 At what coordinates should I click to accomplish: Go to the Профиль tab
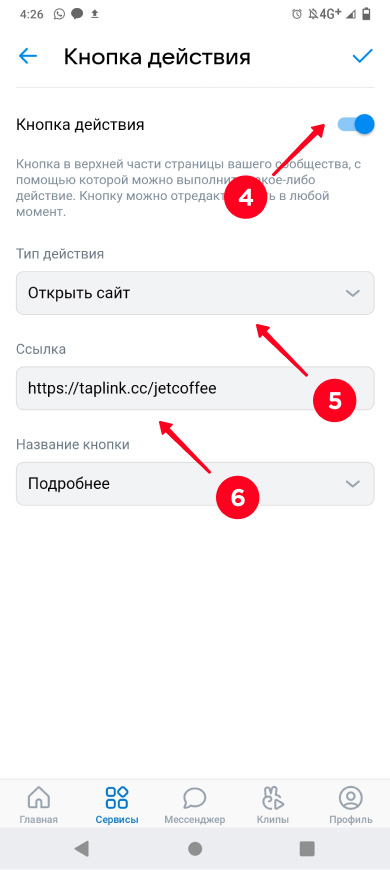[x=351, y=804]
